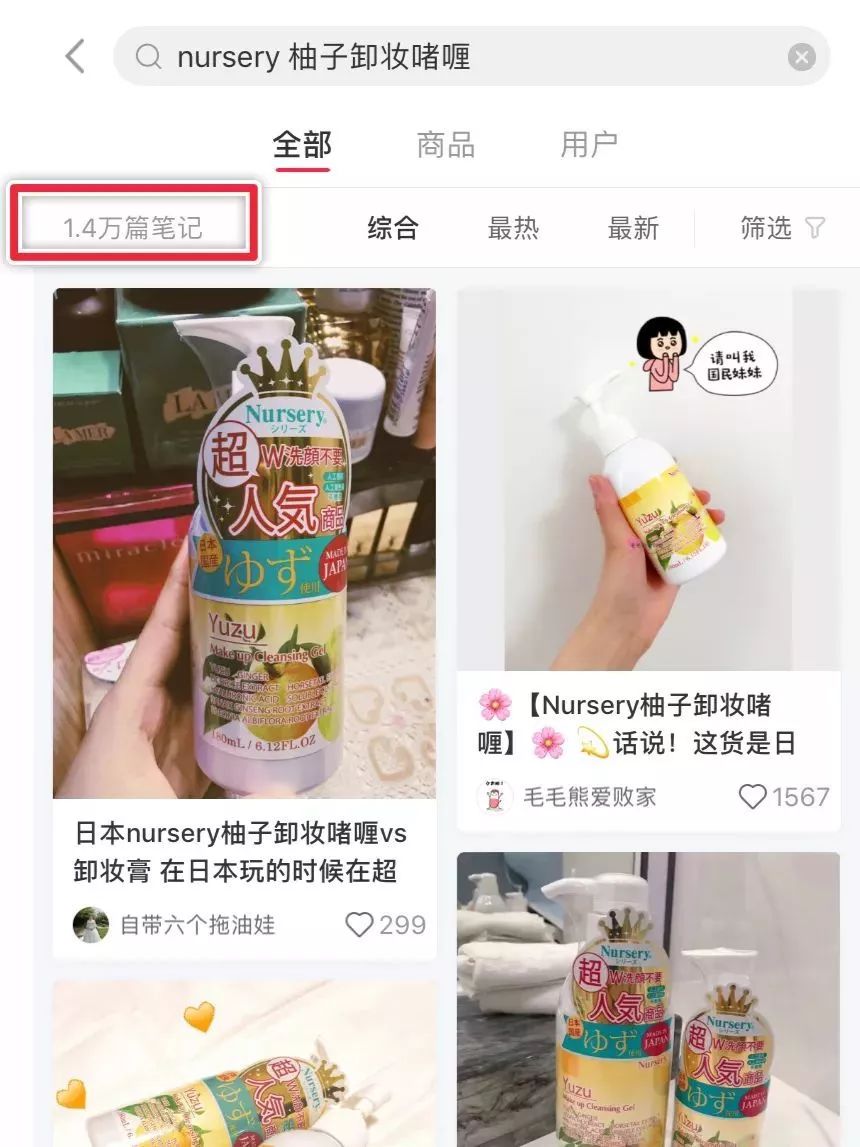Viewport: 860px width, 1147px height.
Task: Open the 商品 dropdown section
Action: 444,145
